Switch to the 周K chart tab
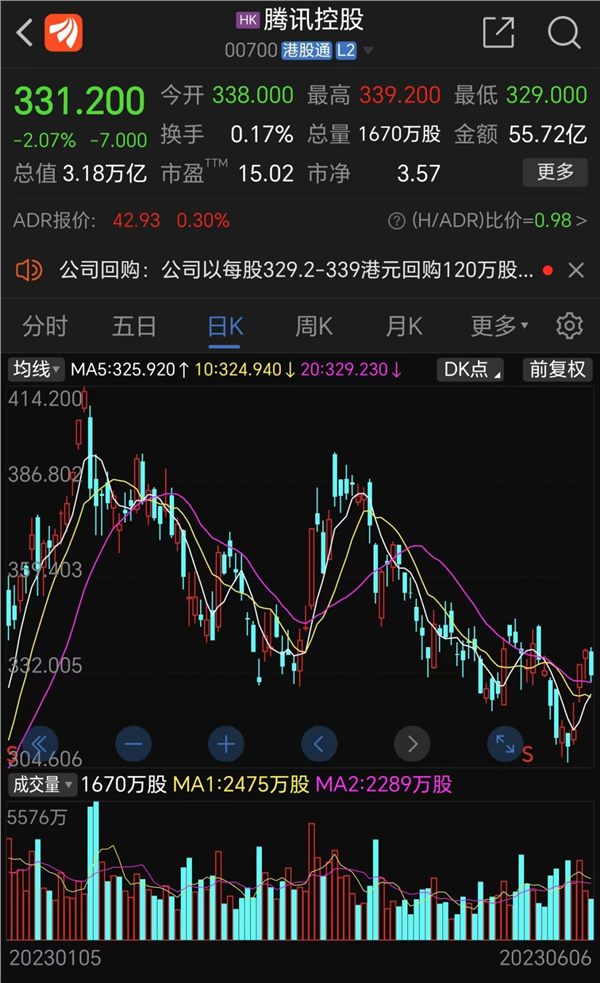 click(314, 326)
